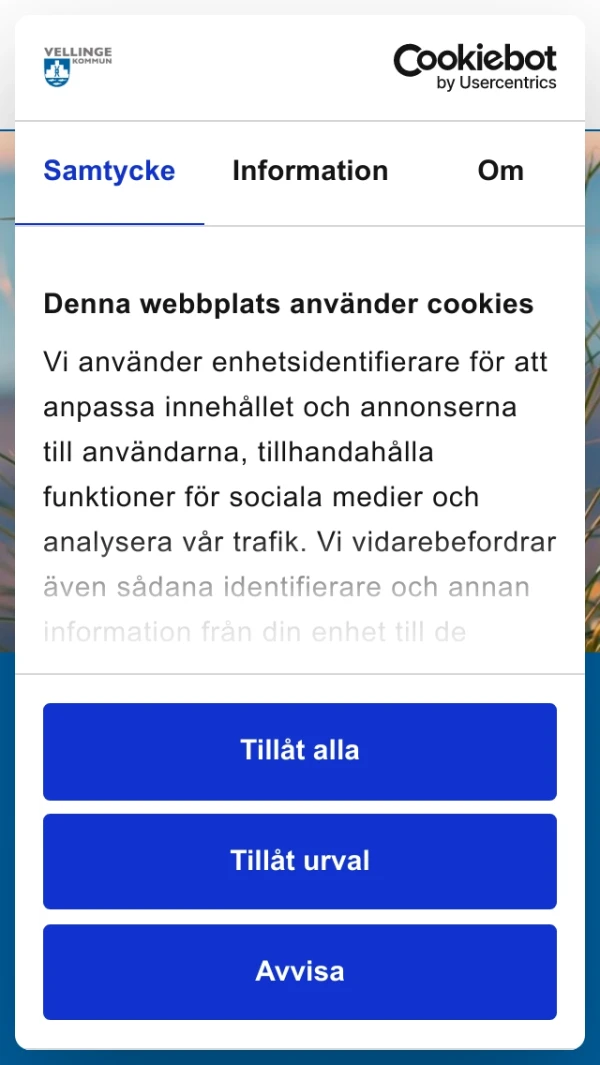Open the Information tab
Image resolution: width=600 pixels, height=1065 pixels.
(x=310, y=171)
